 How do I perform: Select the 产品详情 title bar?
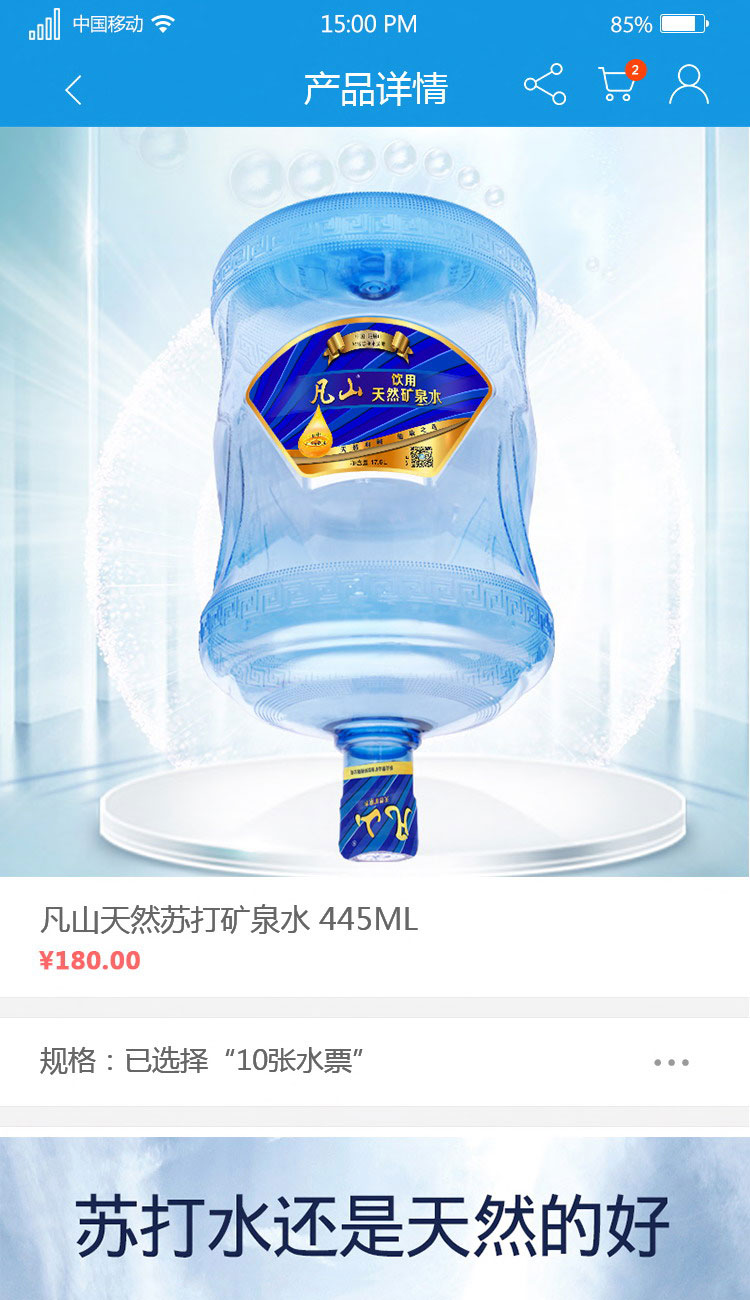[x=375, y=88]
